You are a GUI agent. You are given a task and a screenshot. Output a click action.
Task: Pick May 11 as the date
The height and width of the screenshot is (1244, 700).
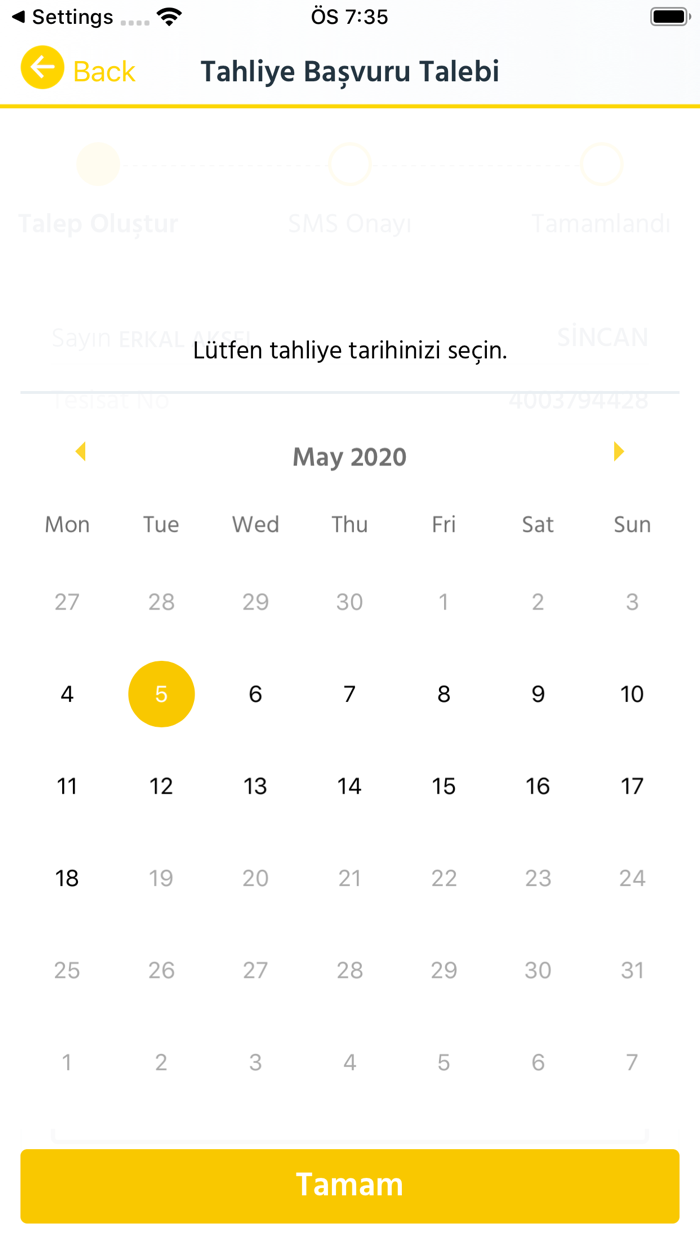pyautogui.click(x=67, y=786)
